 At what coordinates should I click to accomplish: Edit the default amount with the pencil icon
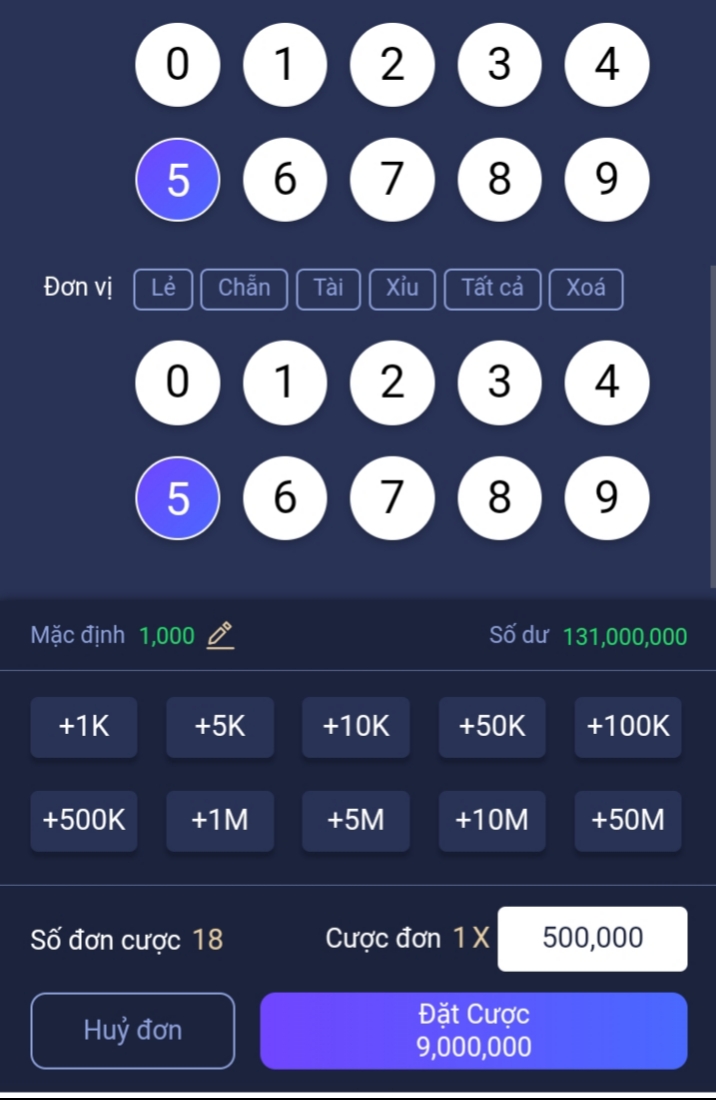pos(220,636)
